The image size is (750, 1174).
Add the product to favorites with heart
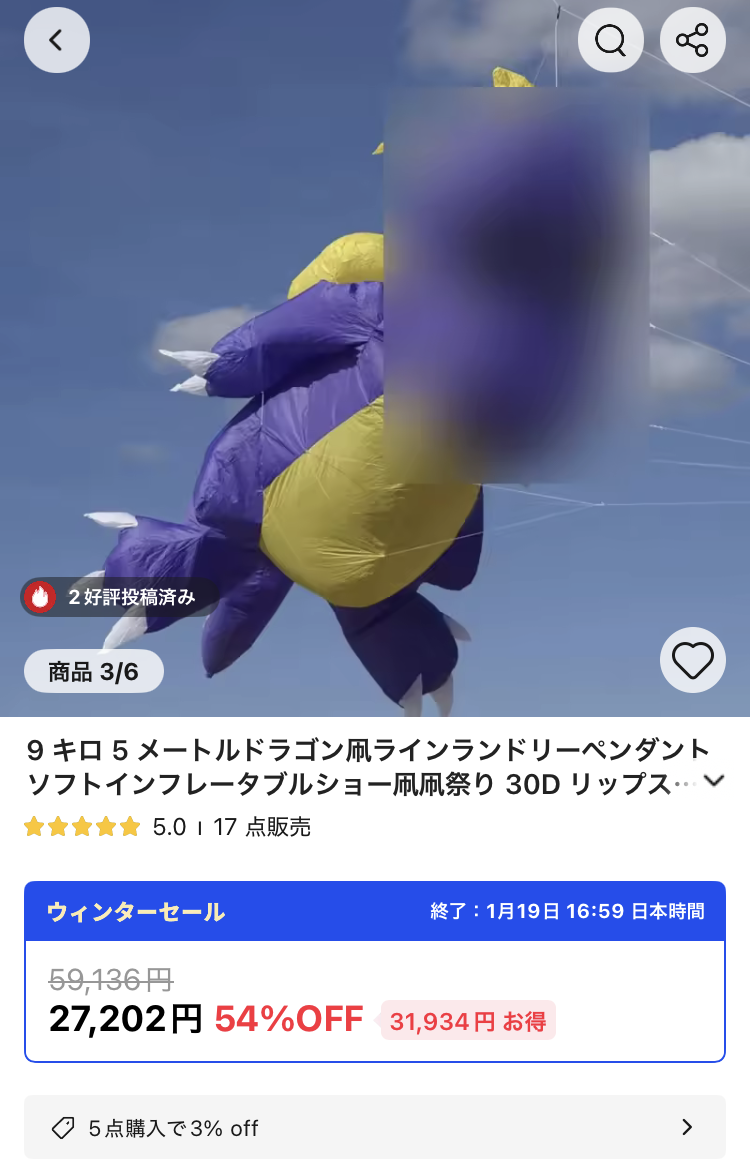point(692,660)
